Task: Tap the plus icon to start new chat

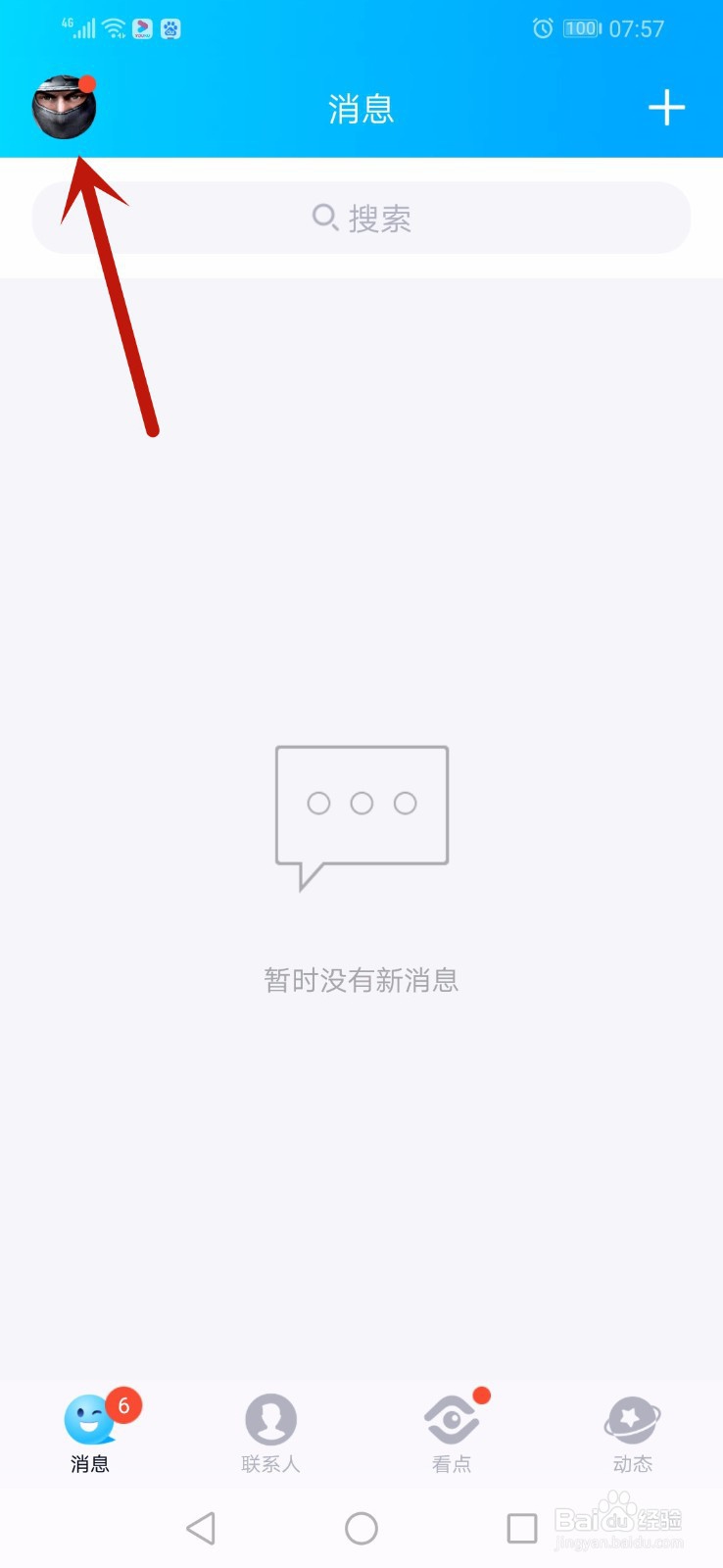Action: click(667, 108)
